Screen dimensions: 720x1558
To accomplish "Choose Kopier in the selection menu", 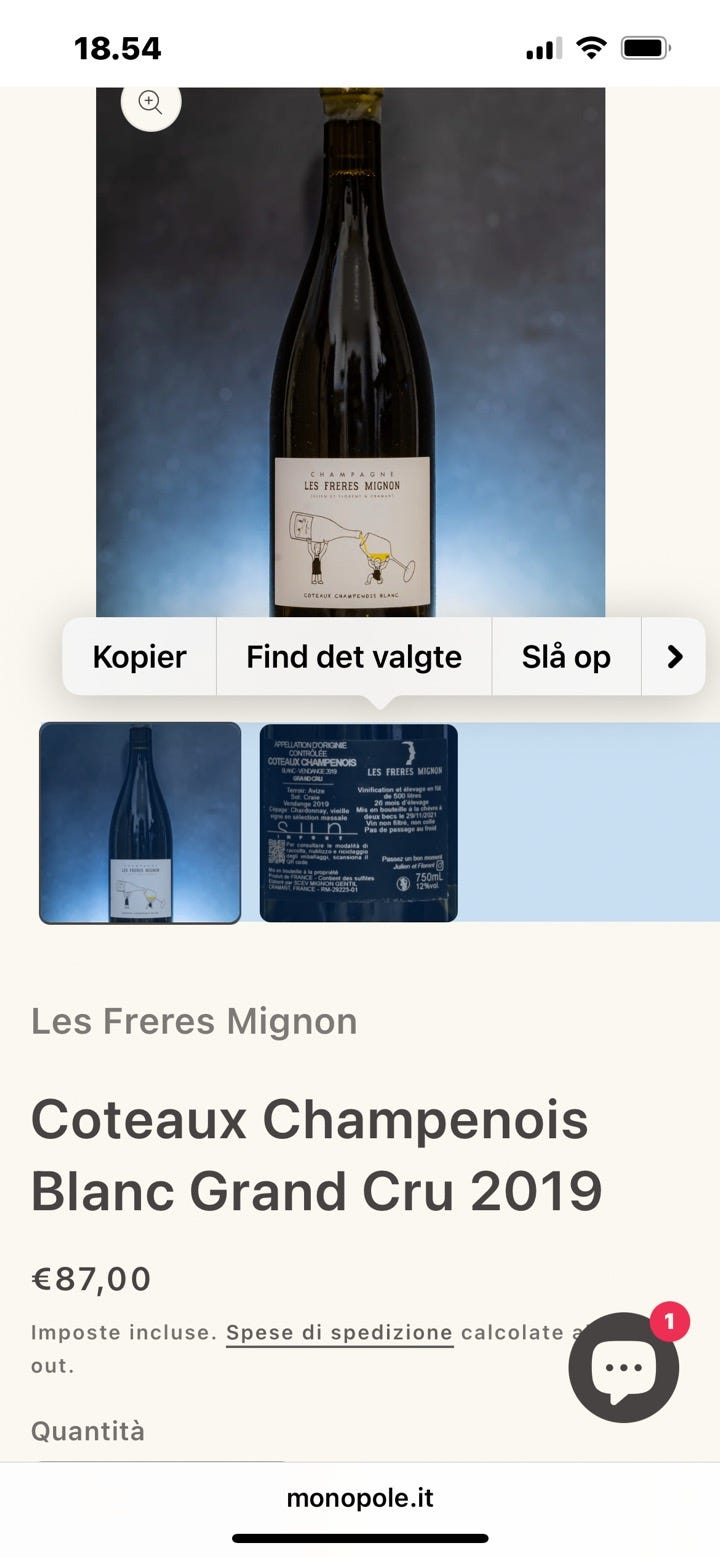I will click(139, 657).
